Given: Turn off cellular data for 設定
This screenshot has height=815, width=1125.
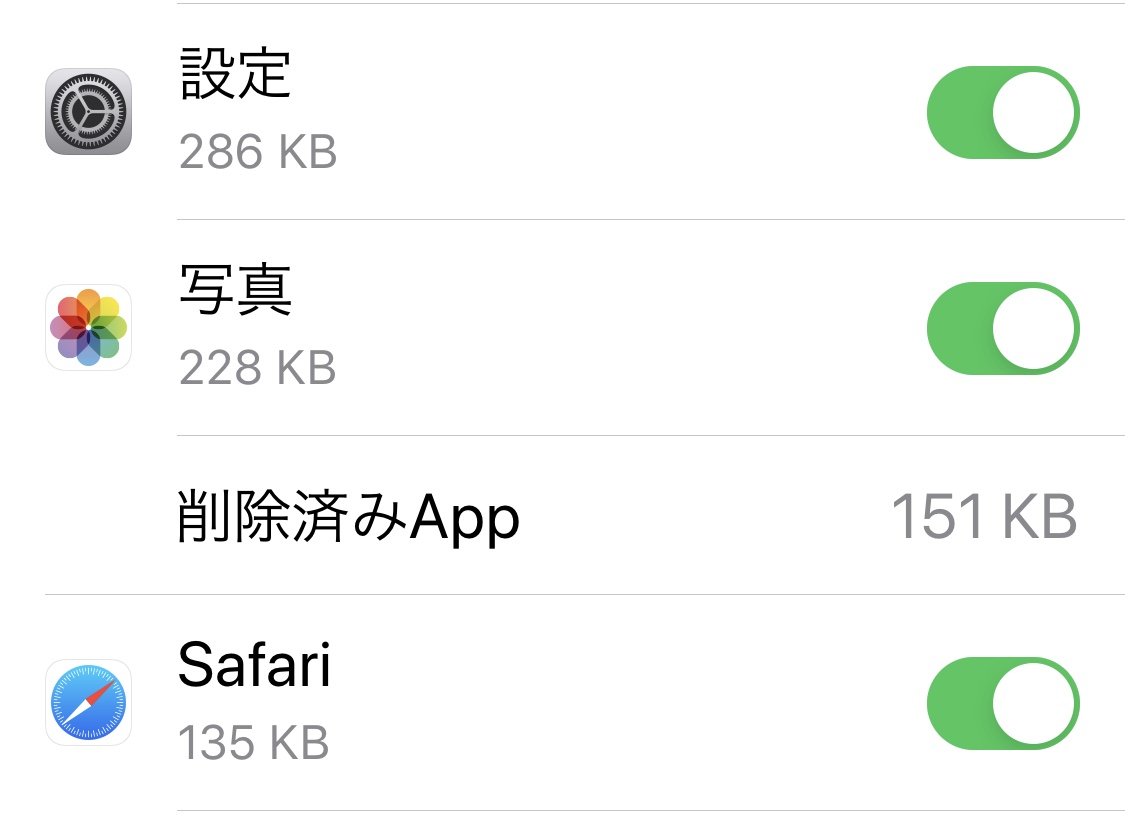Looking at the screenshot, I should [x=1003, y=112].
